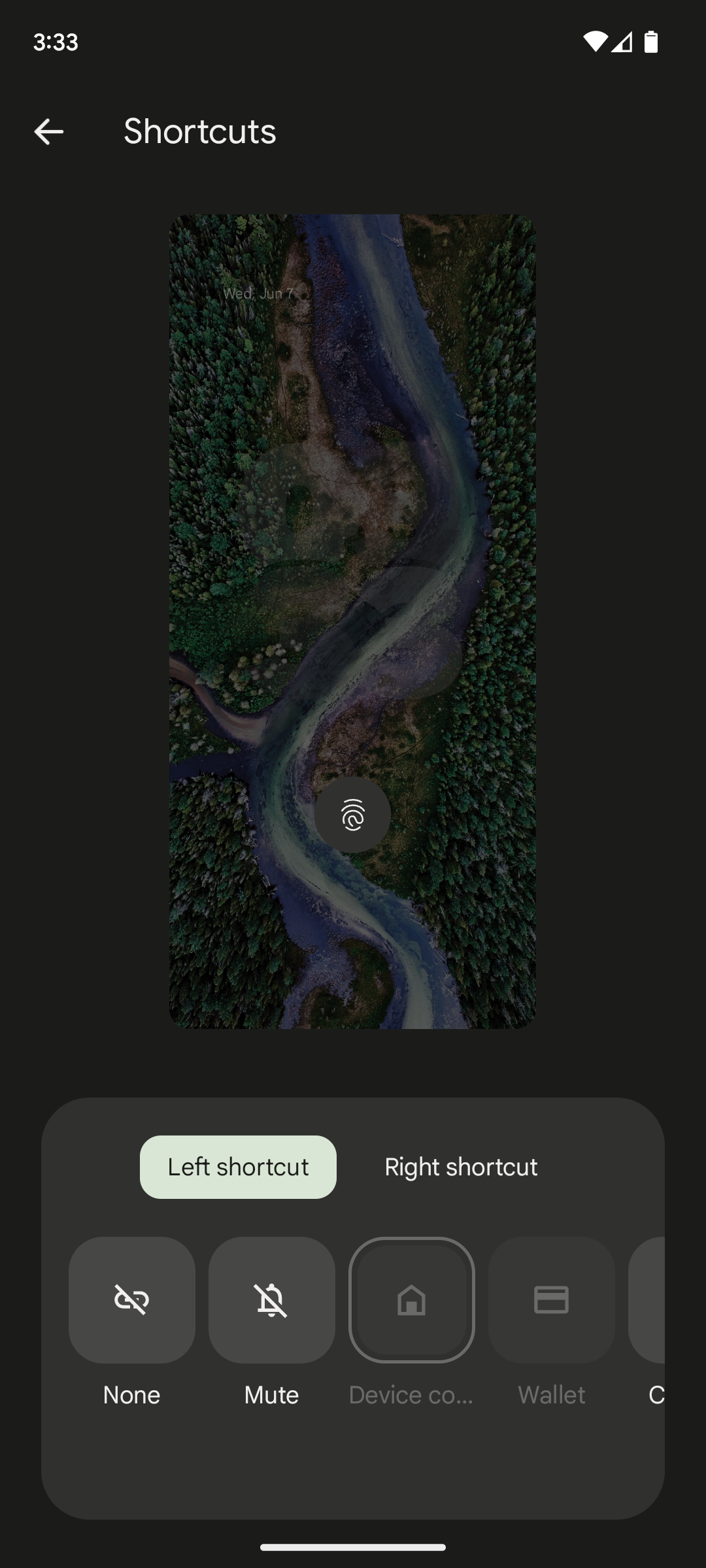Tap the fingerprint icon on the preview
Viewport: 706px width, 1568px height.
pyautogui.click(x=353, y=814)
